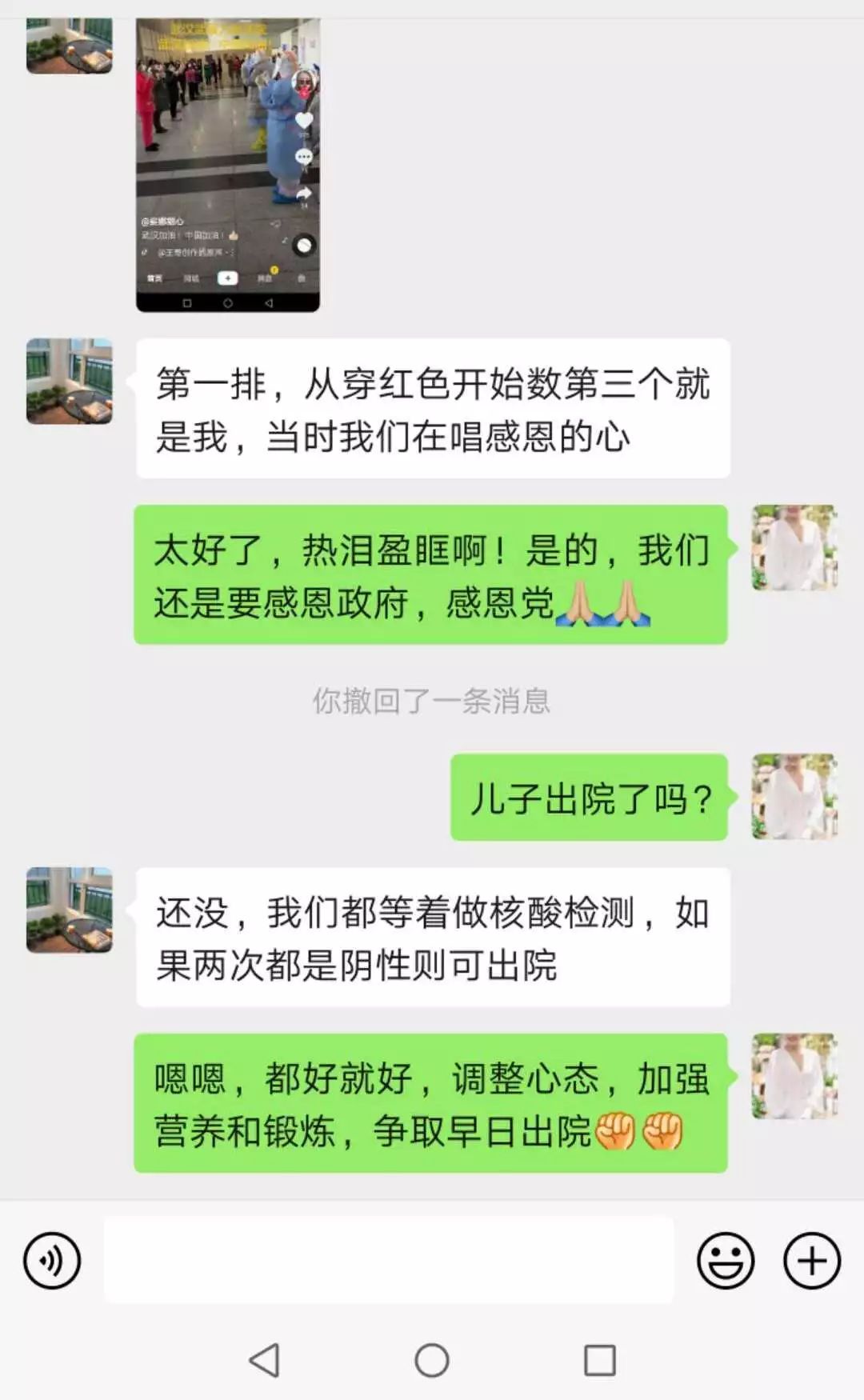Image resolution: width=864 pixels, height=1400 pixels.
Task: Tap the message text input field
Action: 389,1260
